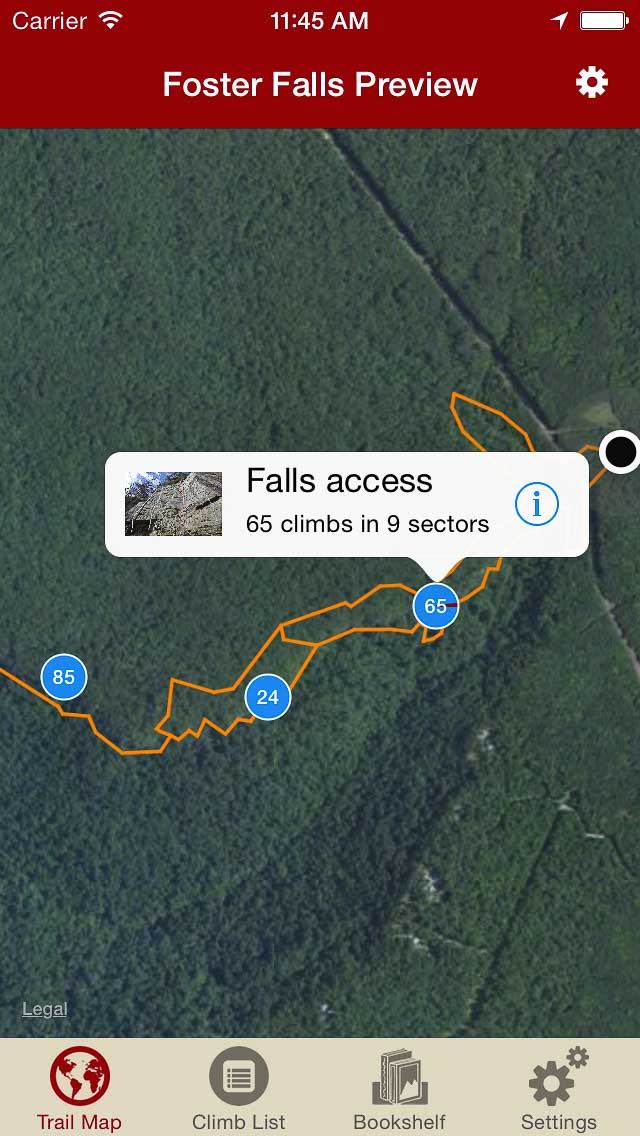Screen dimensions: 640x1136
Task: Open the Legal link on the map
Action: pyautogui.click(x=45, y=1009)
